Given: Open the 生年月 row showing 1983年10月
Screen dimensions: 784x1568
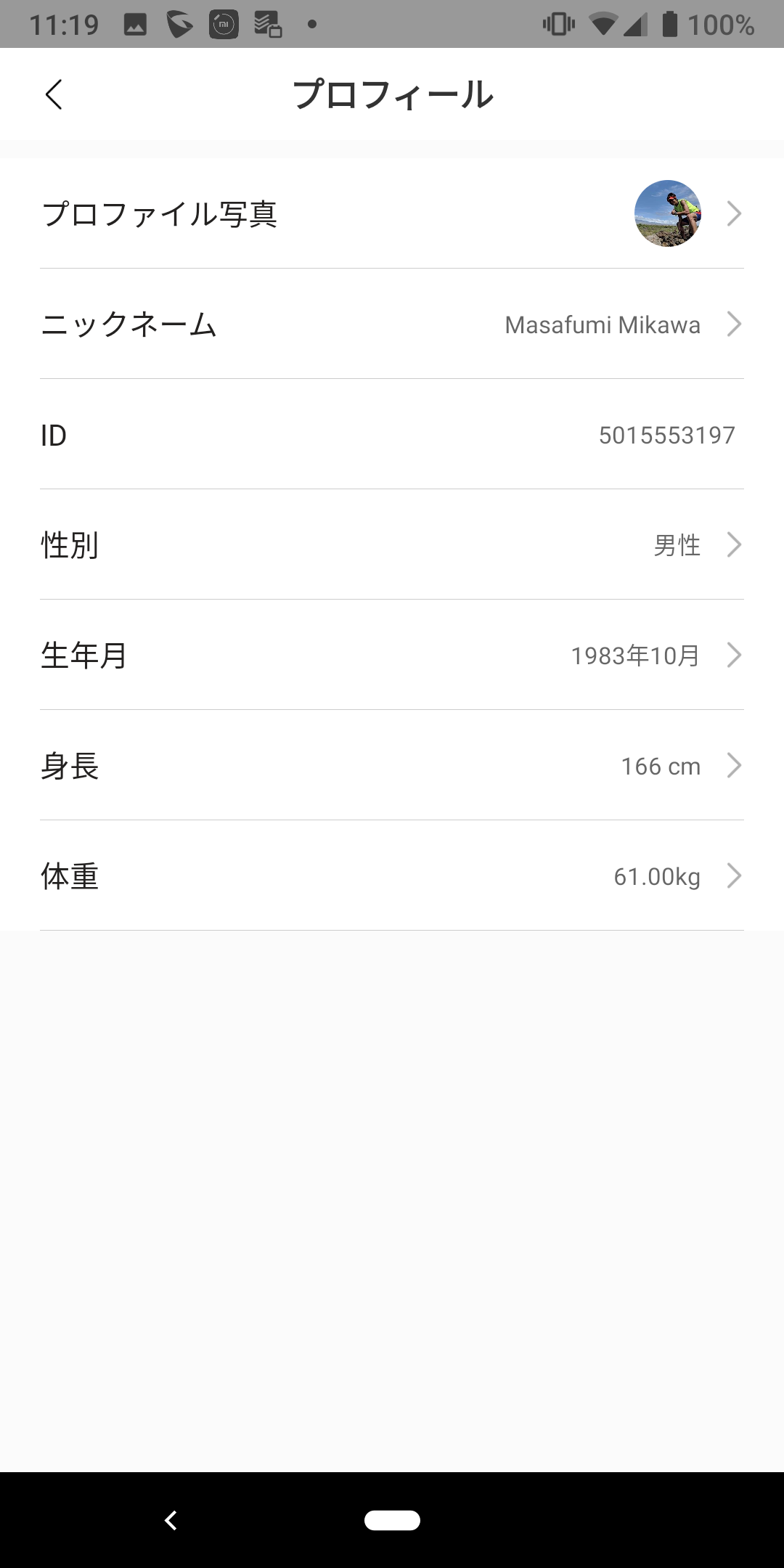Looking at the screenshot, I should coord(392,655).
